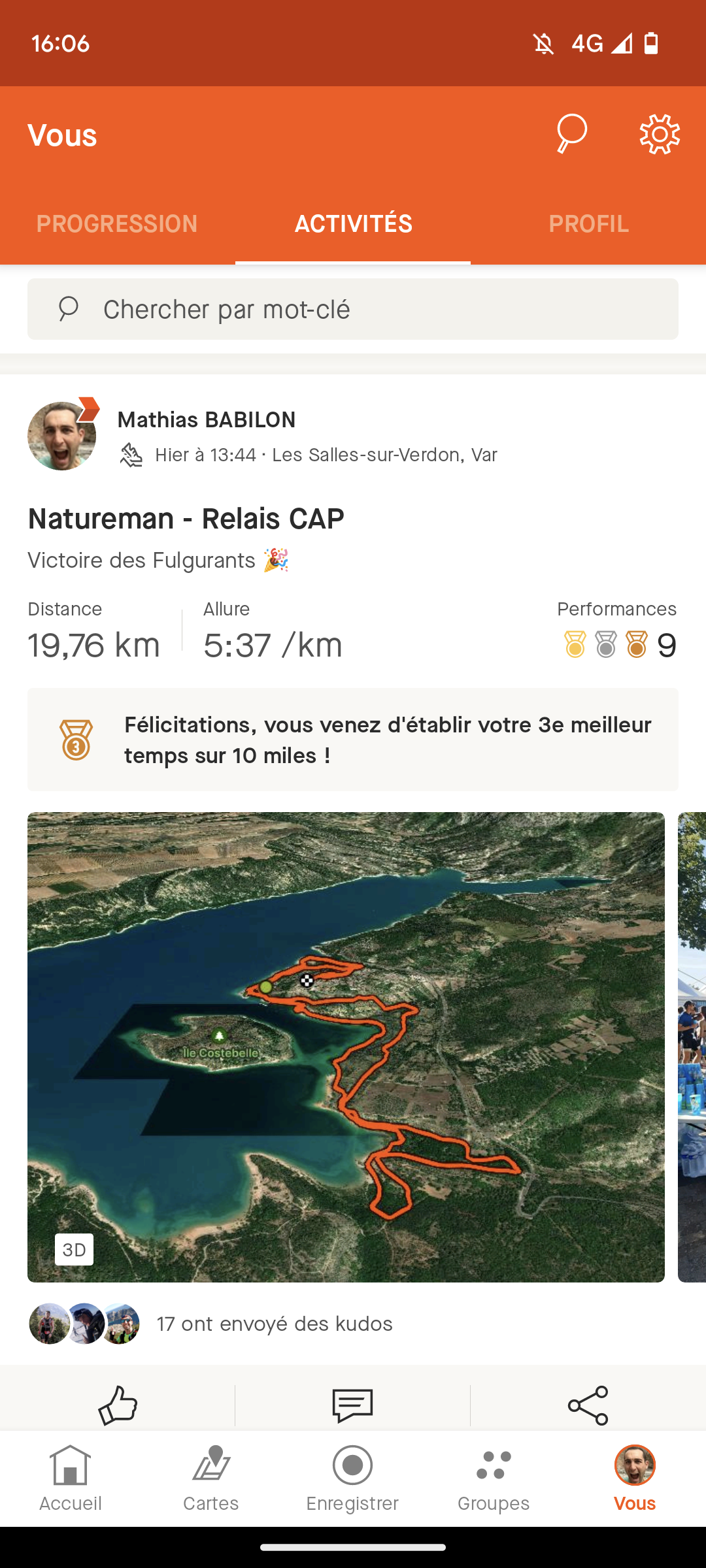Go to the Accueil tab

(x=71, y=1478)
